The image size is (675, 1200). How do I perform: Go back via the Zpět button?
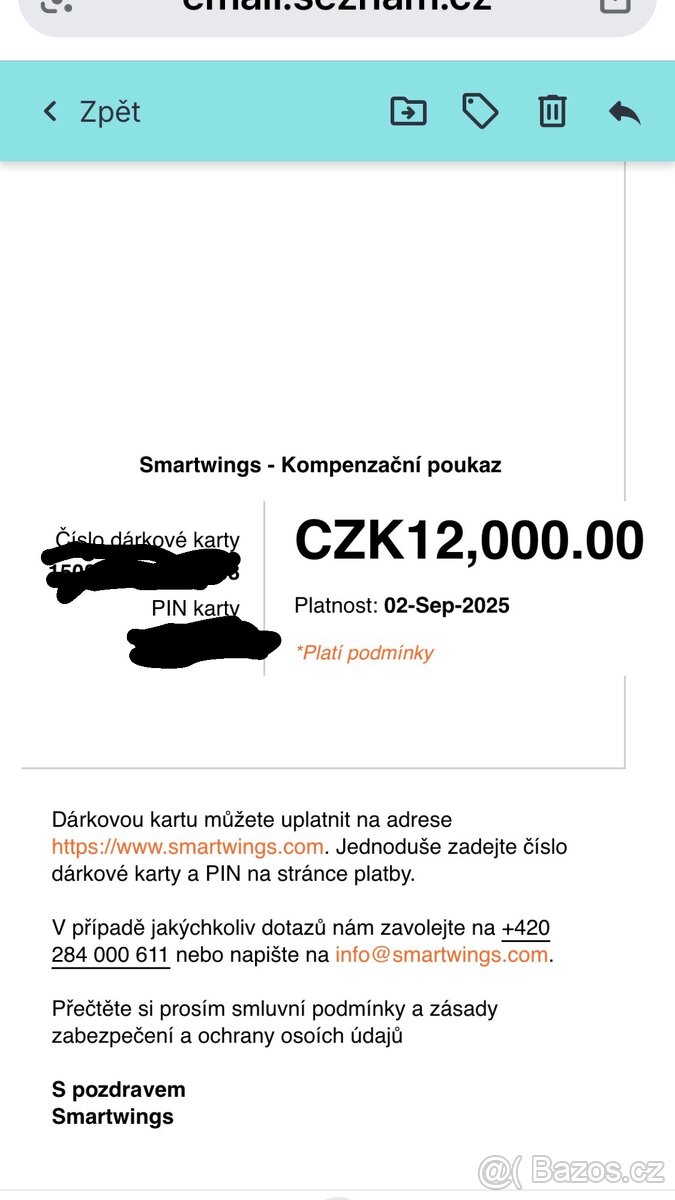point(91,111)
